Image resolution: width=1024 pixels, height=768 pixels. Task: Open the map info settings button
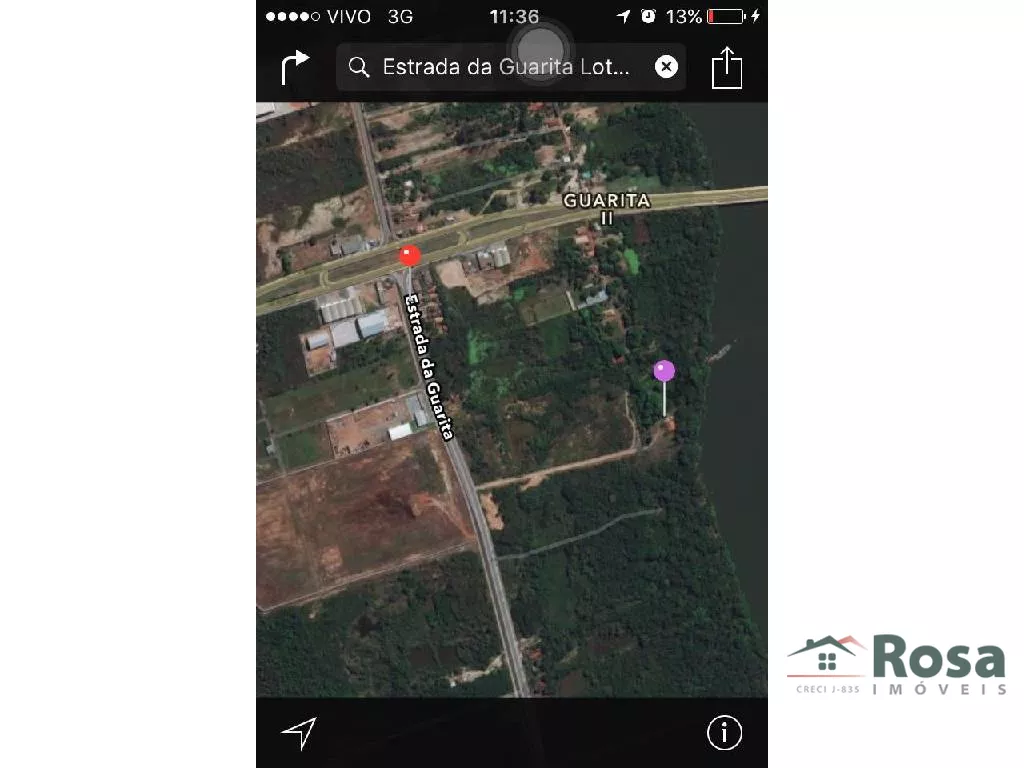coord(724,733)
